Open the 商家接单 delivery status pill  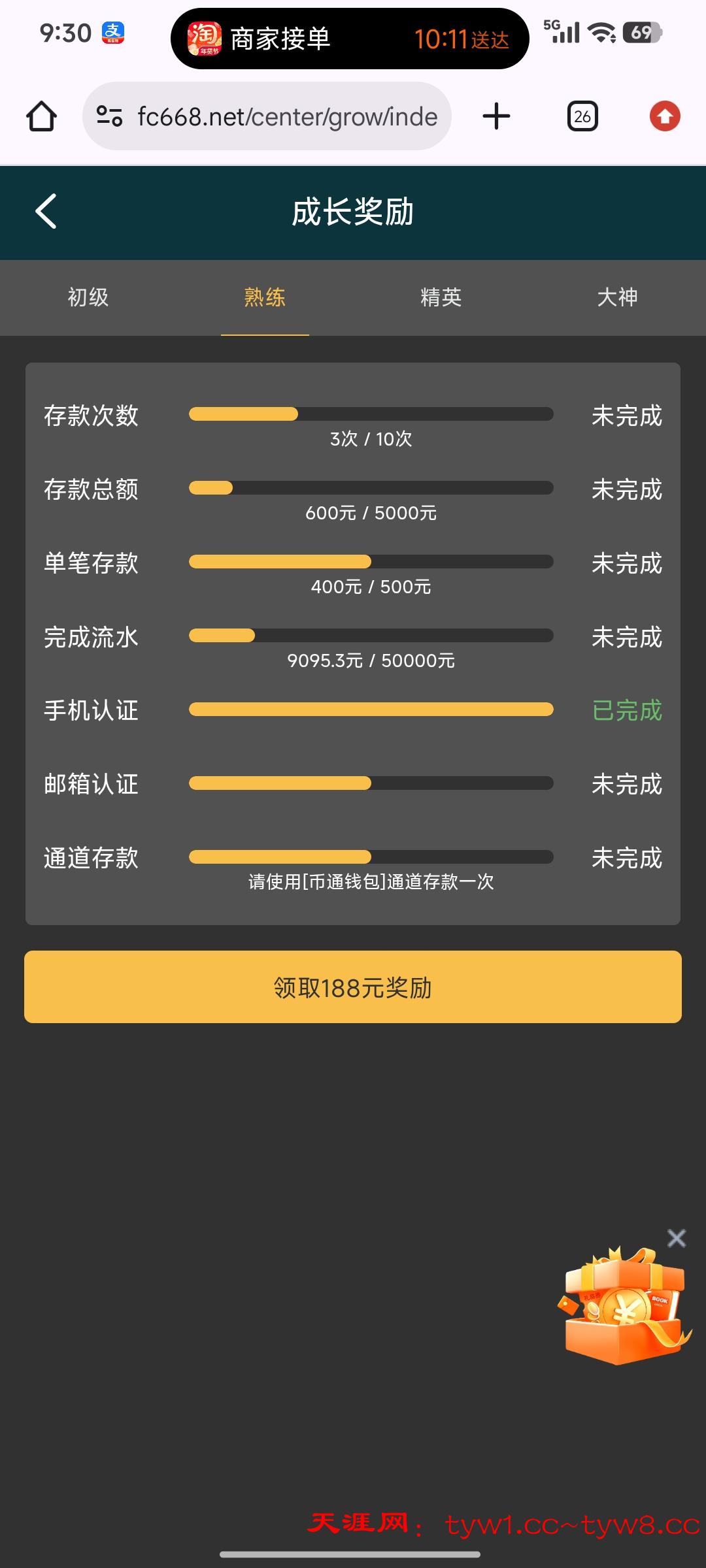pyautogui.click(x=350, y=39)
